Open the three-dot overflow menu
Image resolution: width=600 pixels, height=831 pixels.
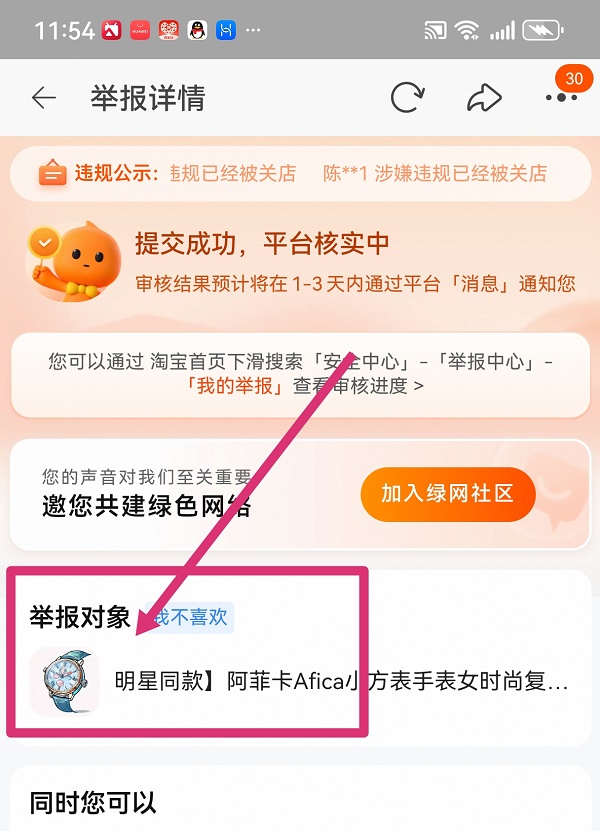561,97
